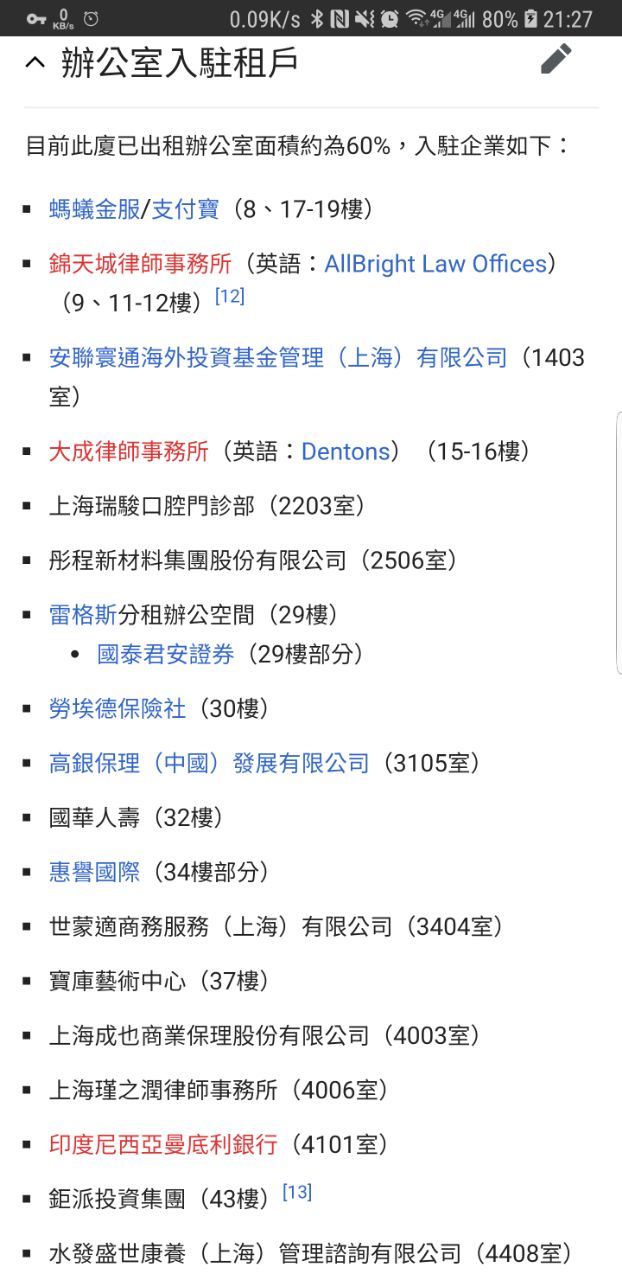Edit this section with the pencil icon
The width and height of the screenshot is (622, 1280).
(556, 59)
